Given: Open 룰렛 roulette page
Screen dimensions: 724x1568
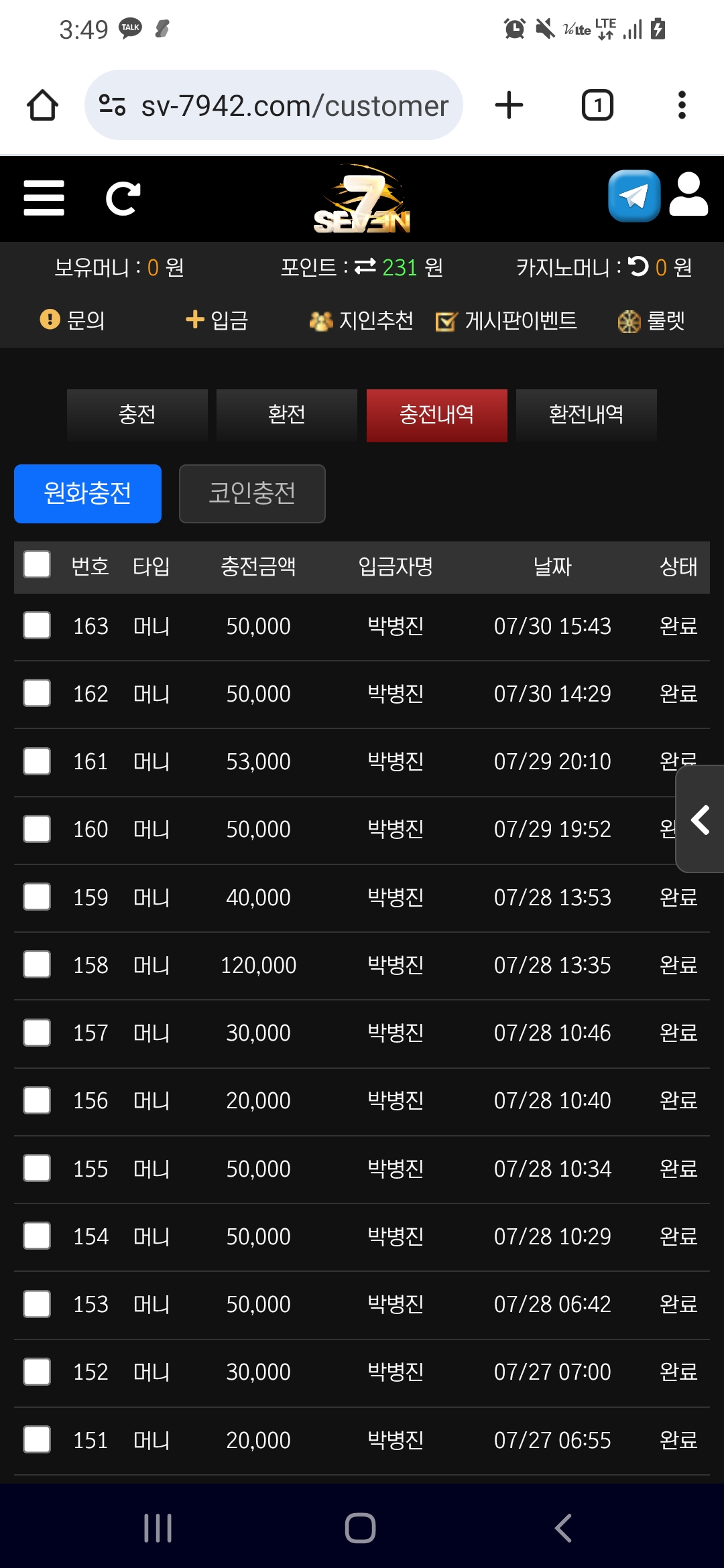Looking at the screenshot, I should (x=651, y=321).
